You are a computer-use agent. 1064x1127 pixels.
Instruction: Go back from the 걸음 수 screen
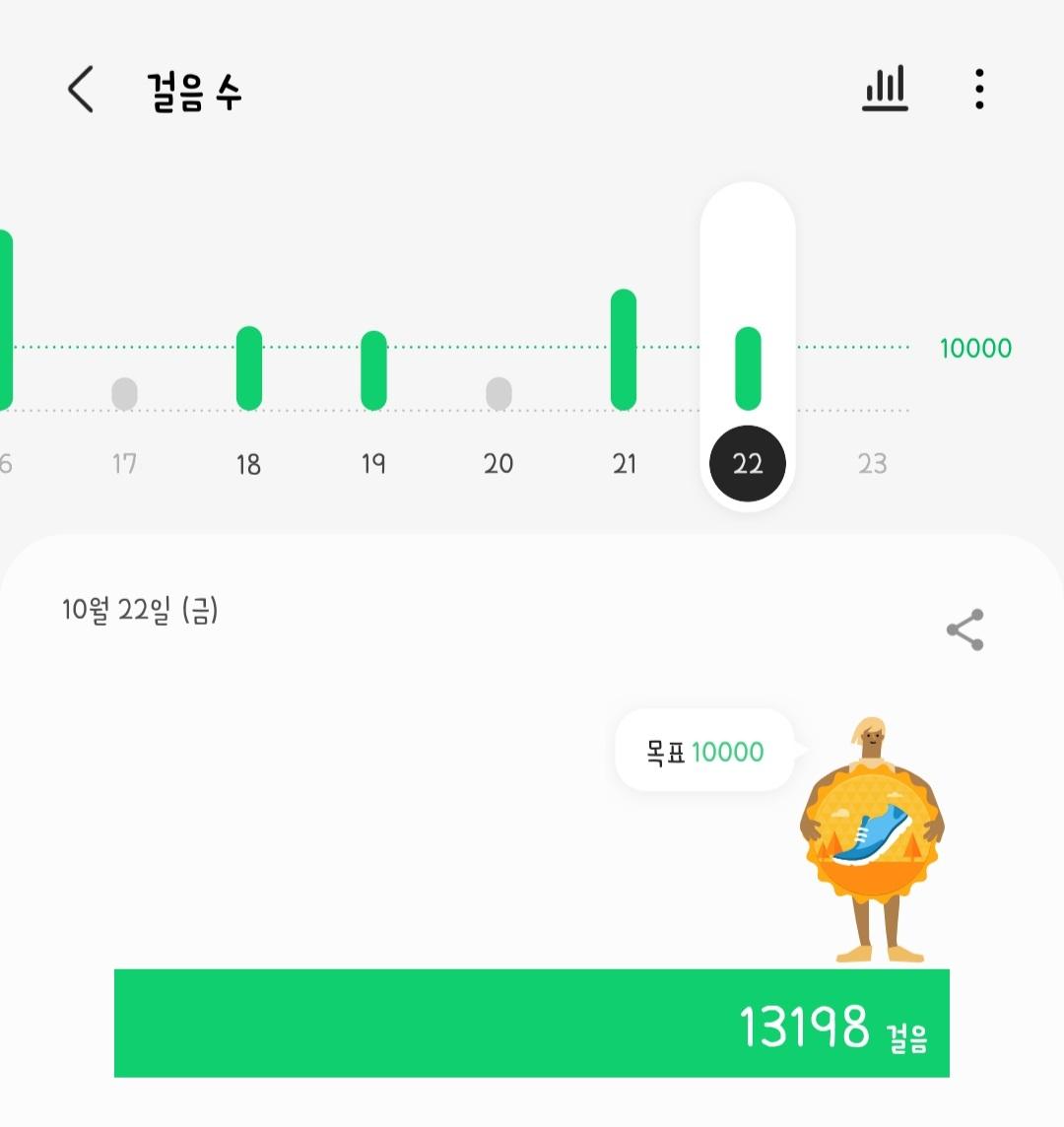[x=81, y=91]
